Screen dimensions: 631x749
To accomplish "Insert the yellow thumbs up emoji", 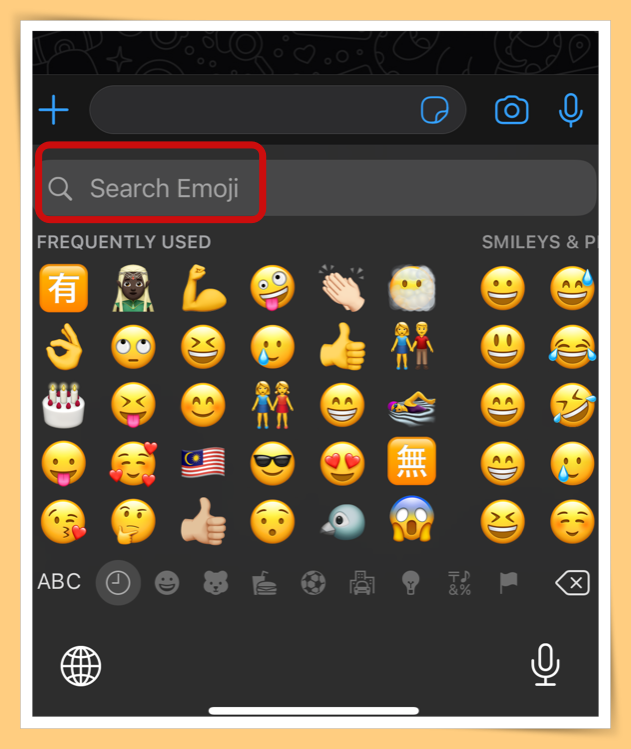I will (x=342, y=347).
